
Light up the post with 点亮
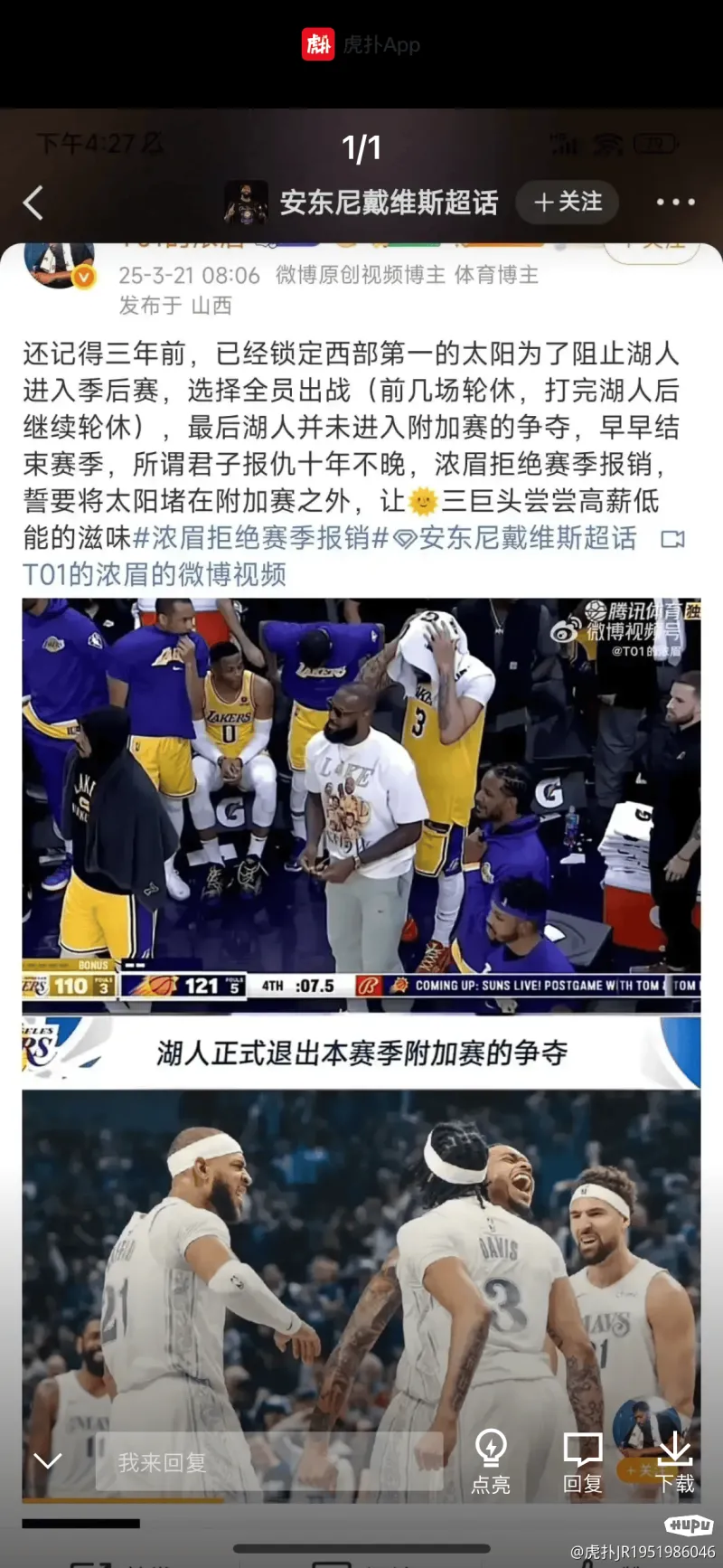click(x=491, y=1459)
